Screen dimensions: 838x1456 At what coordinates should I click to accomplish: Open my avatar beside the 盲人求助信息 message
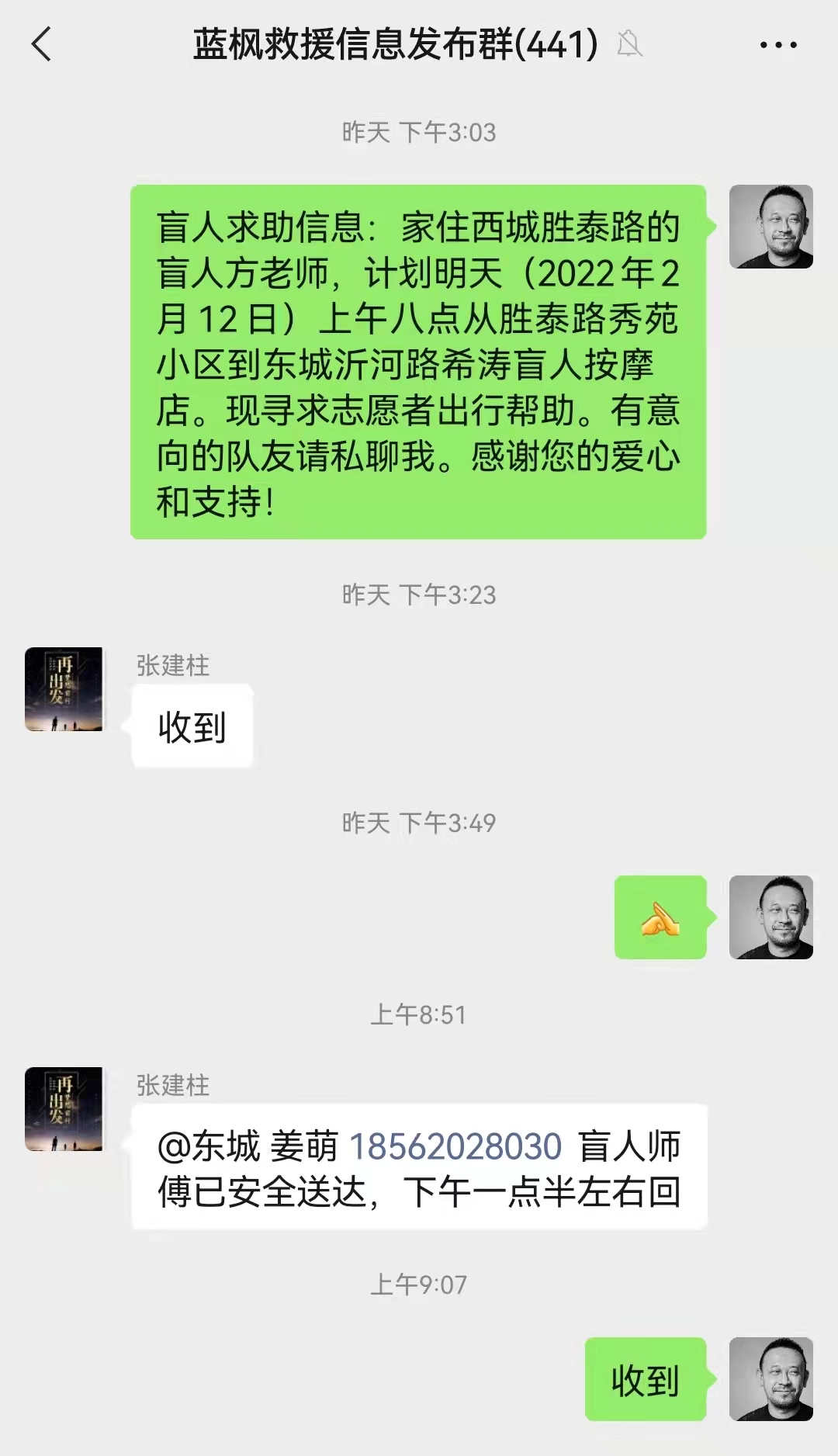point(771,227)
